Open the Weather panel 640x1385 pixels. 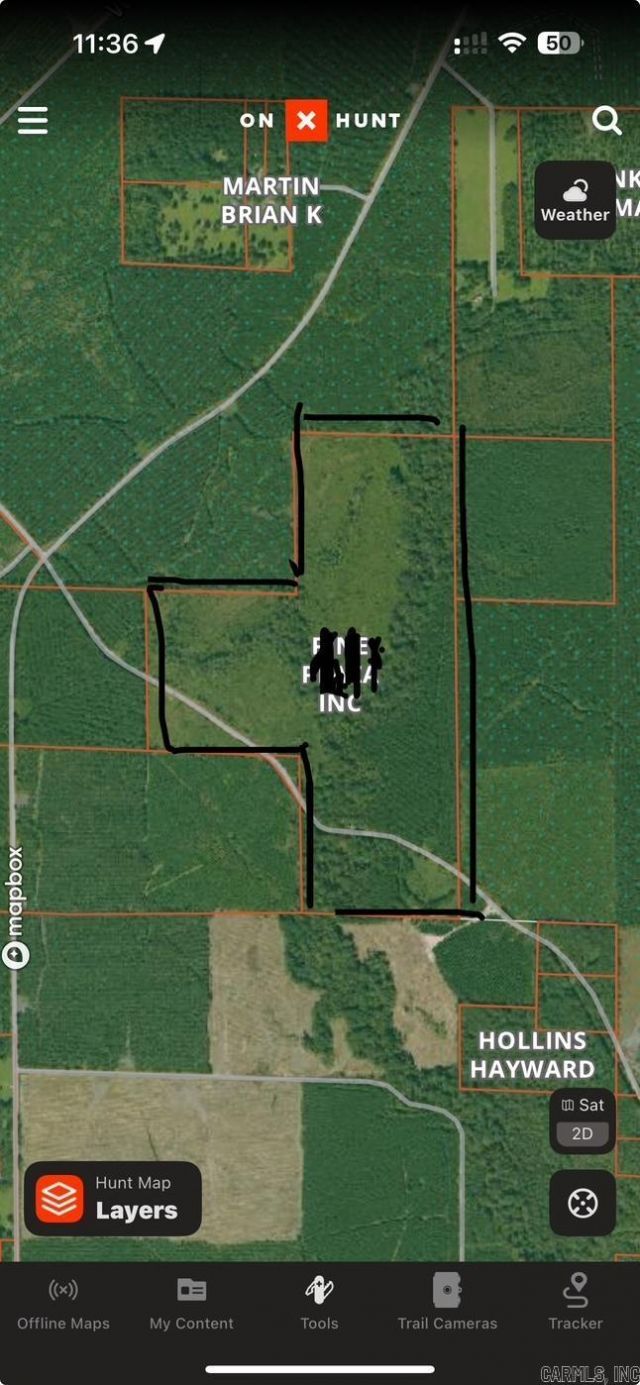point(575,200)
